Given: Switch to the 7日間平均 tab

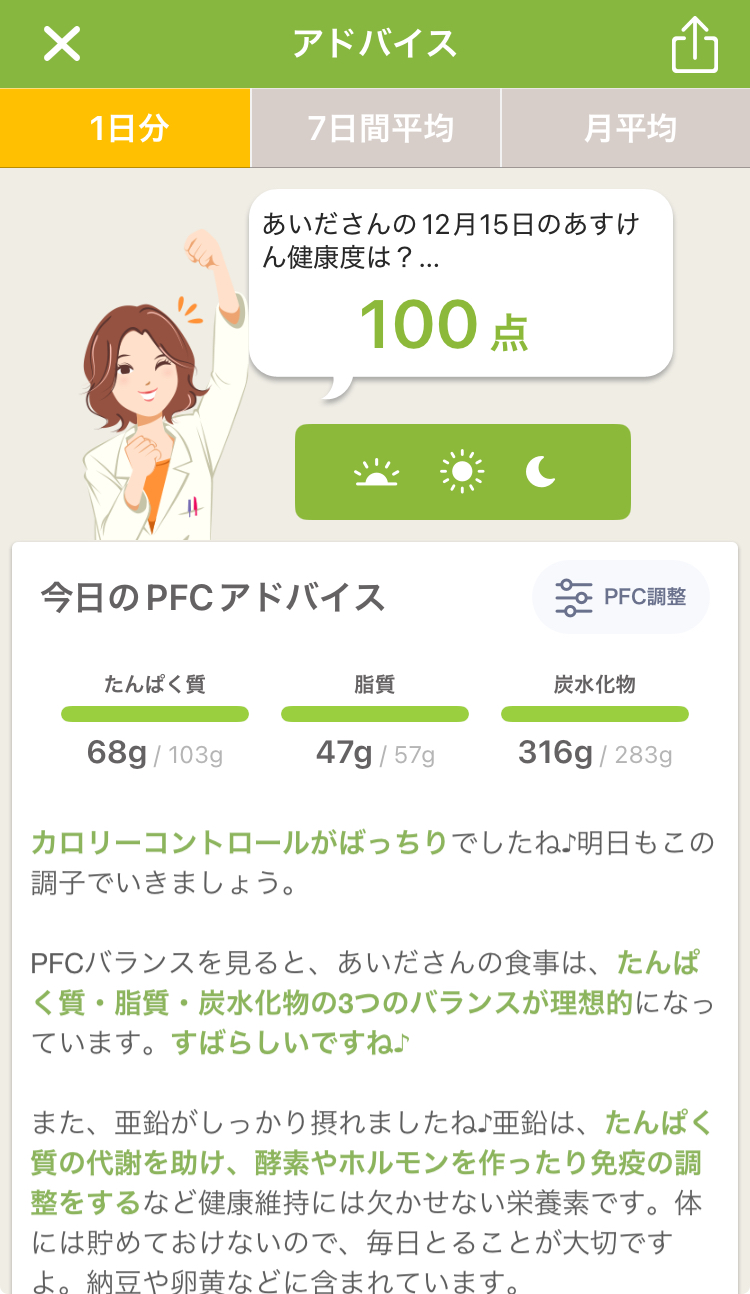Looking at the screenshot, I should coord(376,128).
